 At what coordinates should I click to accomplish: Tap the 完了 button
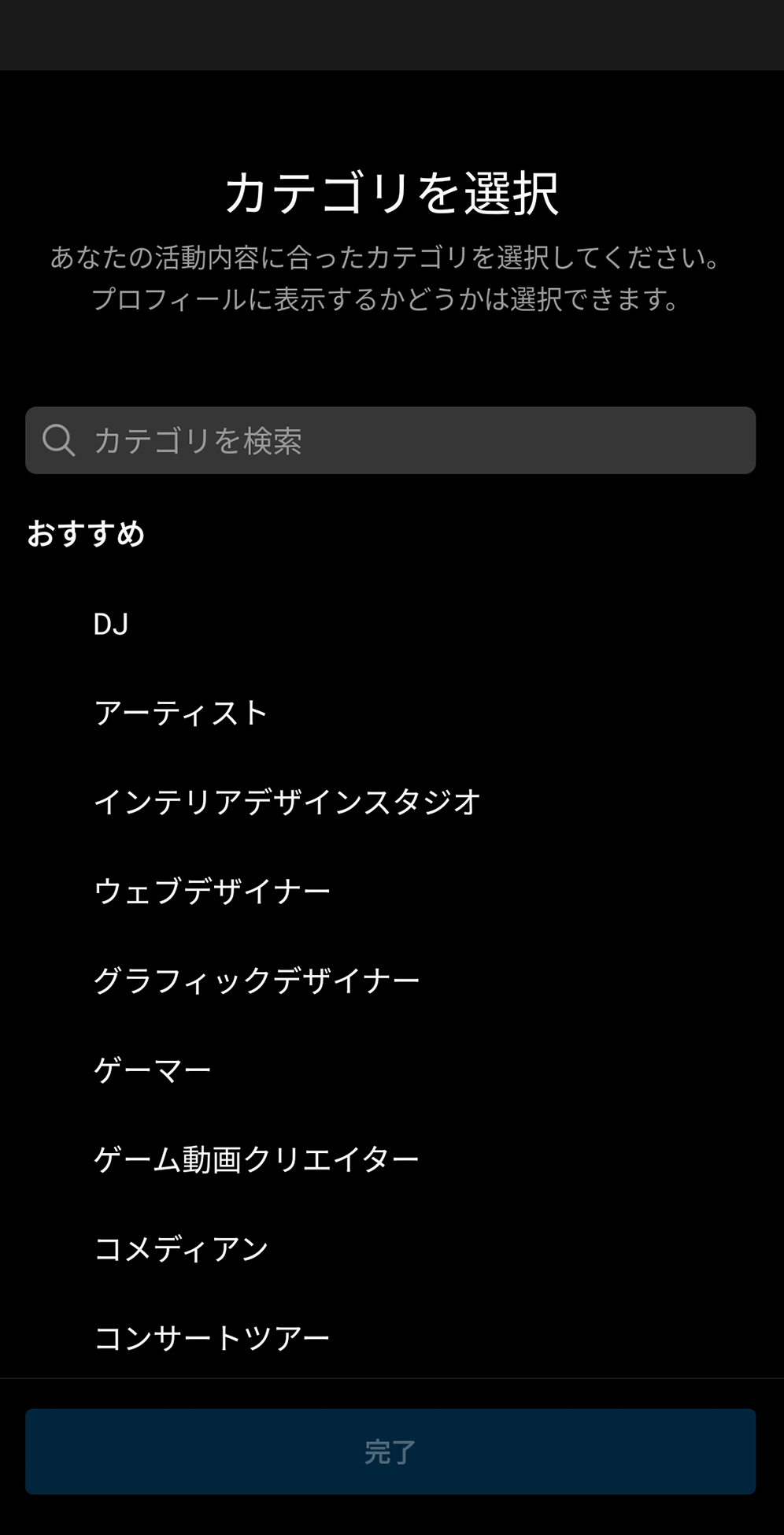click(x=390, y=1452)
